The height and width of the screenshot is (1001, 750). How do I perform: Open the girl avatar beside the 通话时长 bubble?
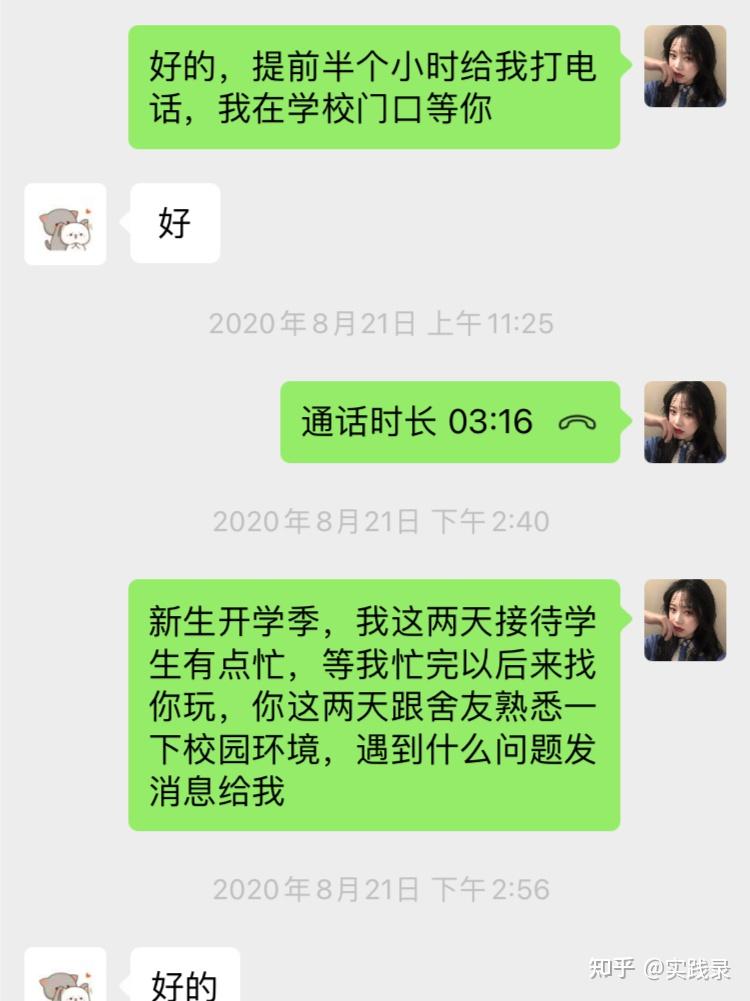tap(684, 422)
